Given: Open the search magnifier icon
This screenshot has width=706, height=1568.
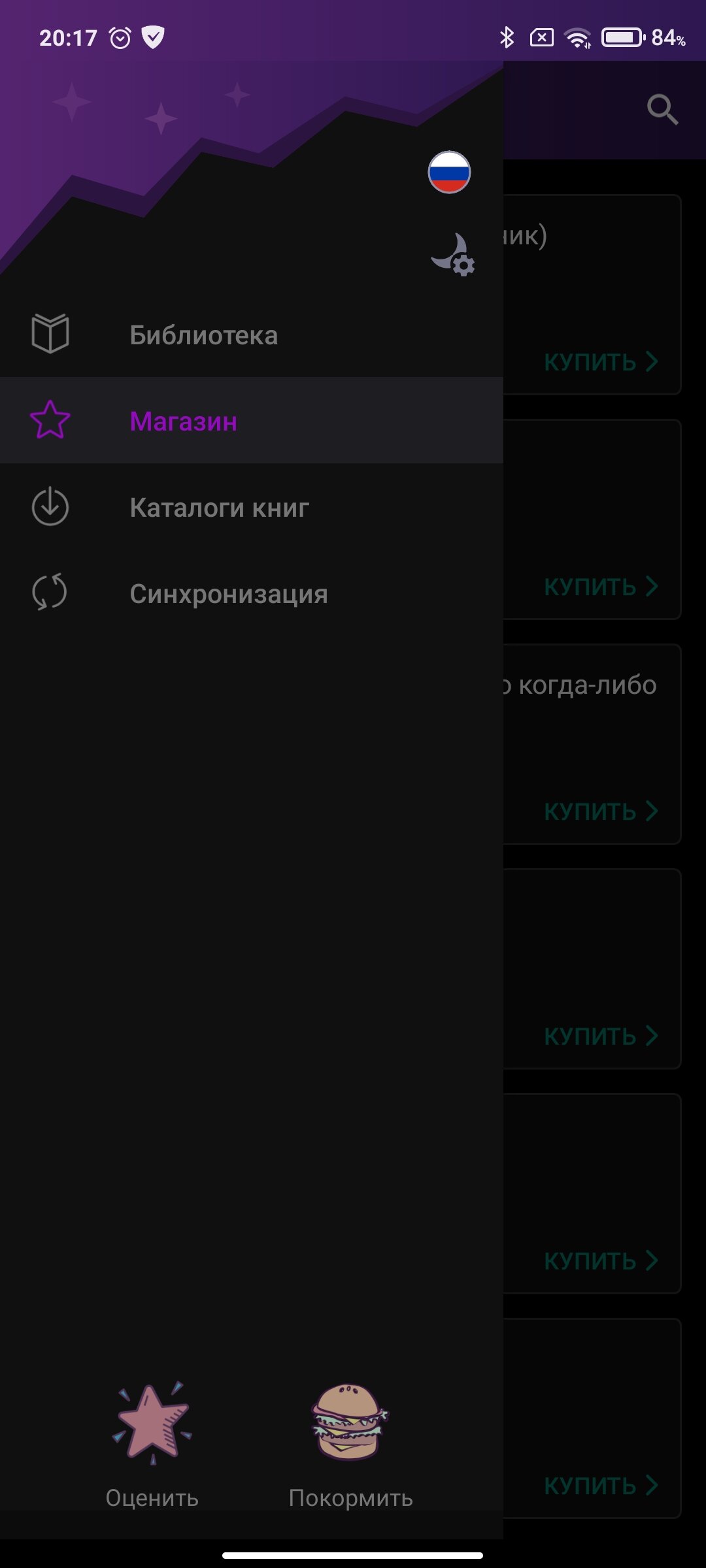Looking at the screenshot, I should click(x=662, y=110).
